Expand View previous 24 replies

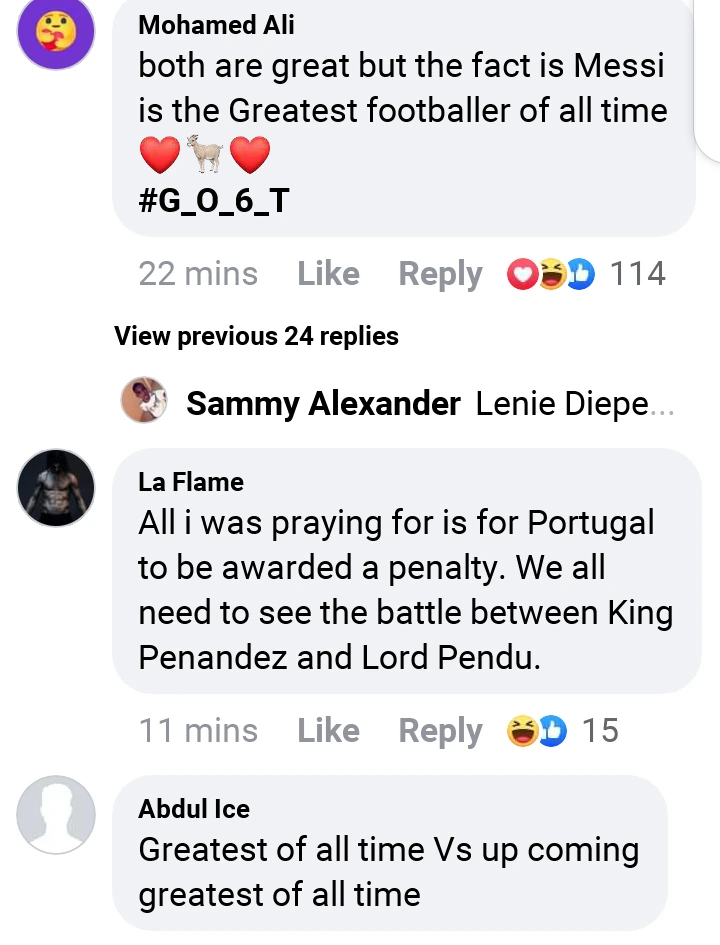pyautogui.click(x=256, y=336)
